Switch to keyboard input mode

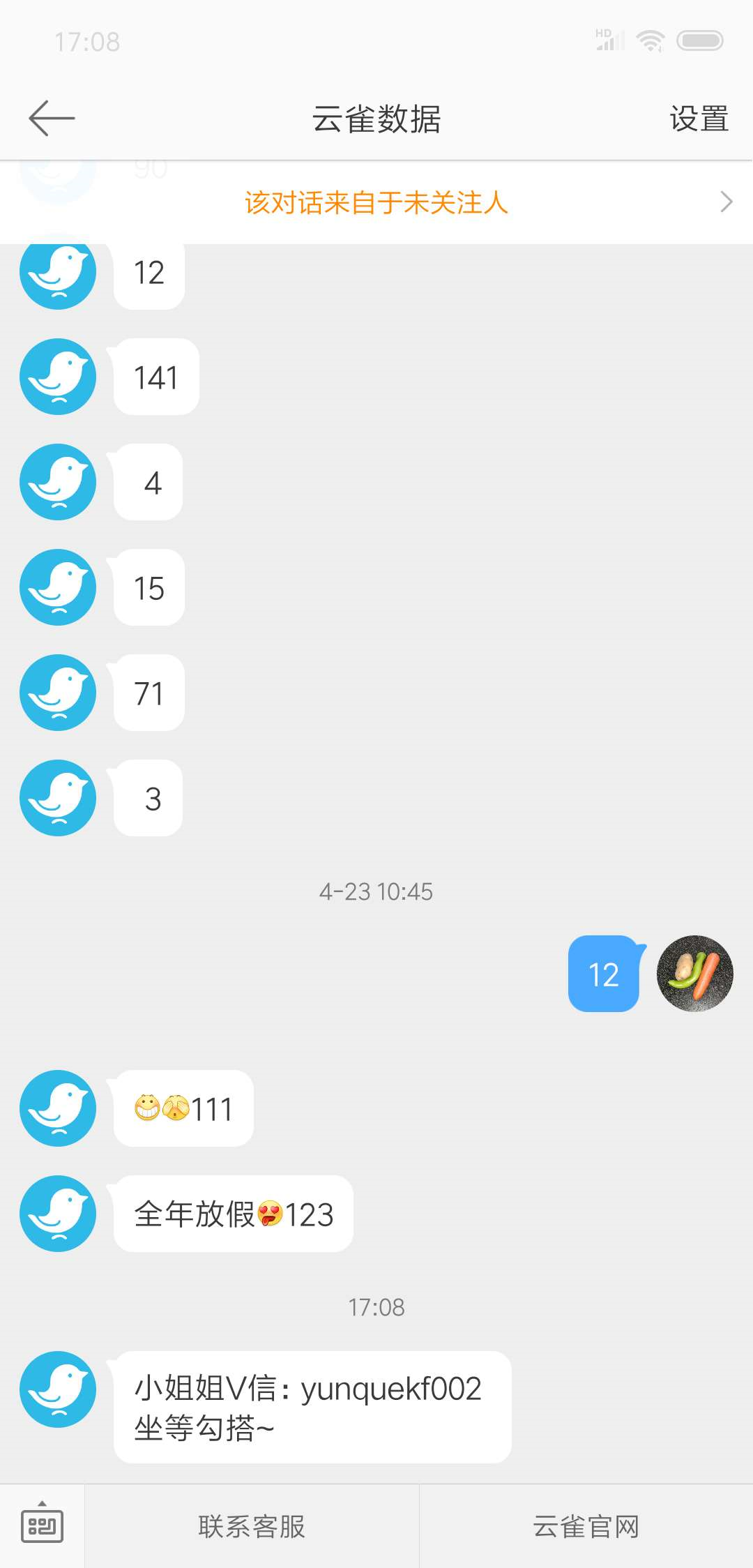click(x=42, y=1526)
